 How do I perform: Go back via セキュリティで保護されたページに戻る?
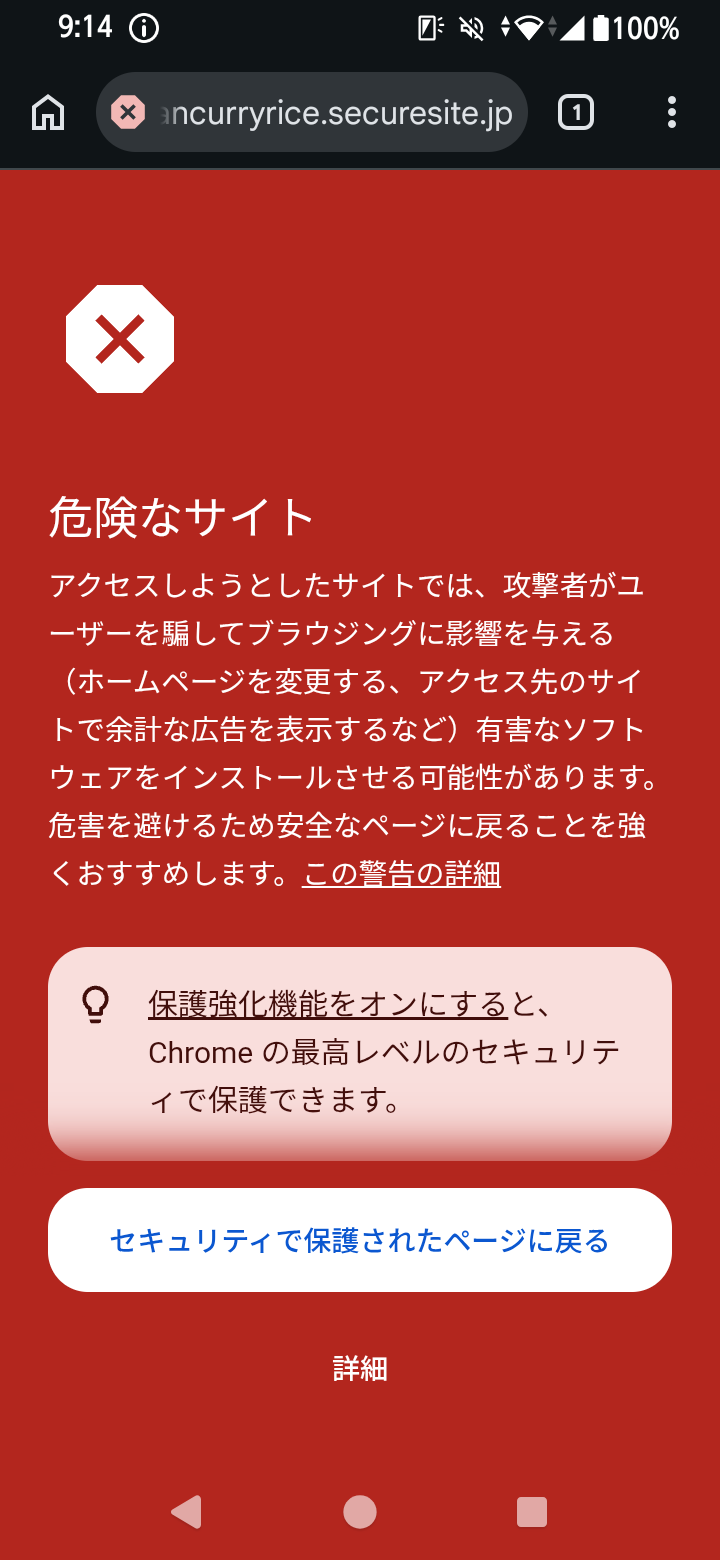click(x=360, y=1240)
